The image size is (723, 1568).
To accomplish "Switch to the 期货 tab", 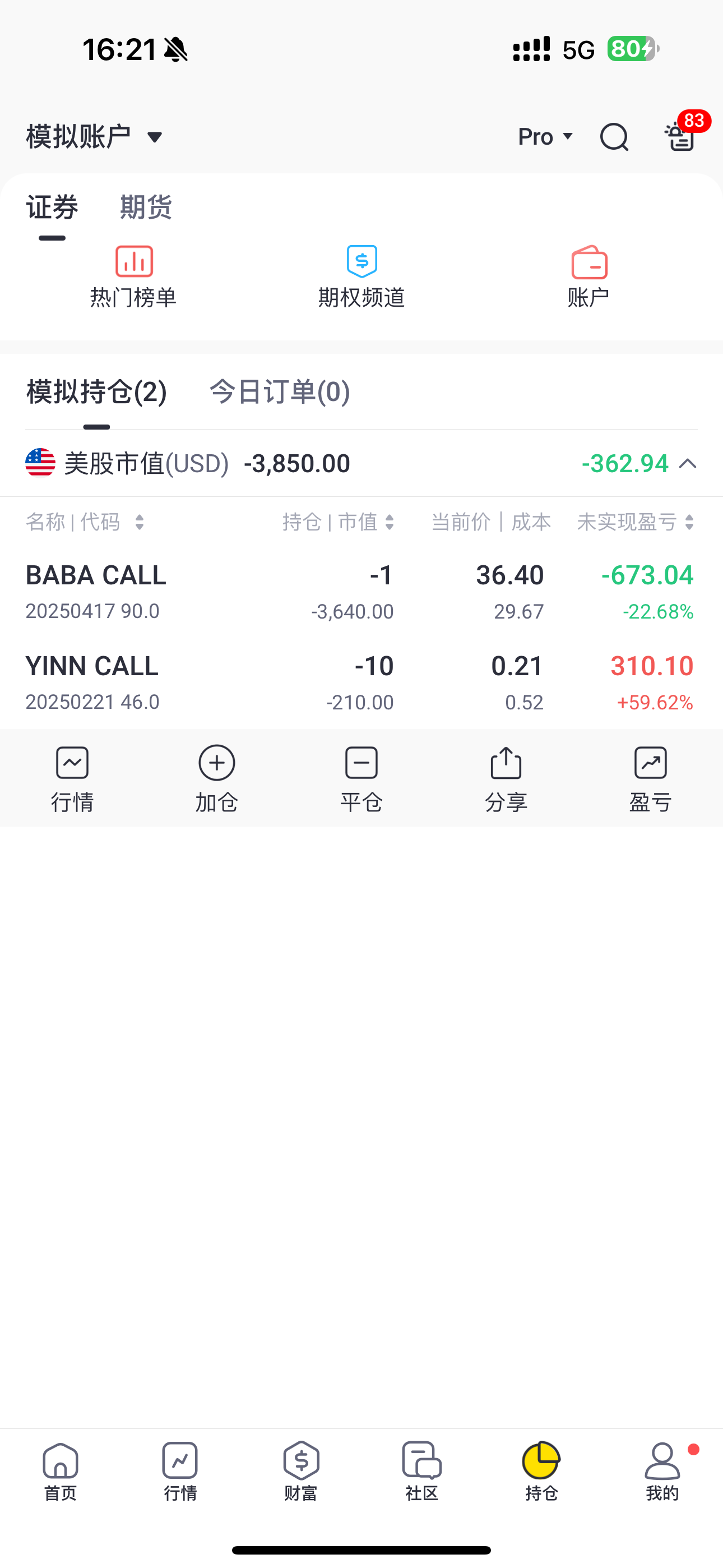I will pos(146,207).
